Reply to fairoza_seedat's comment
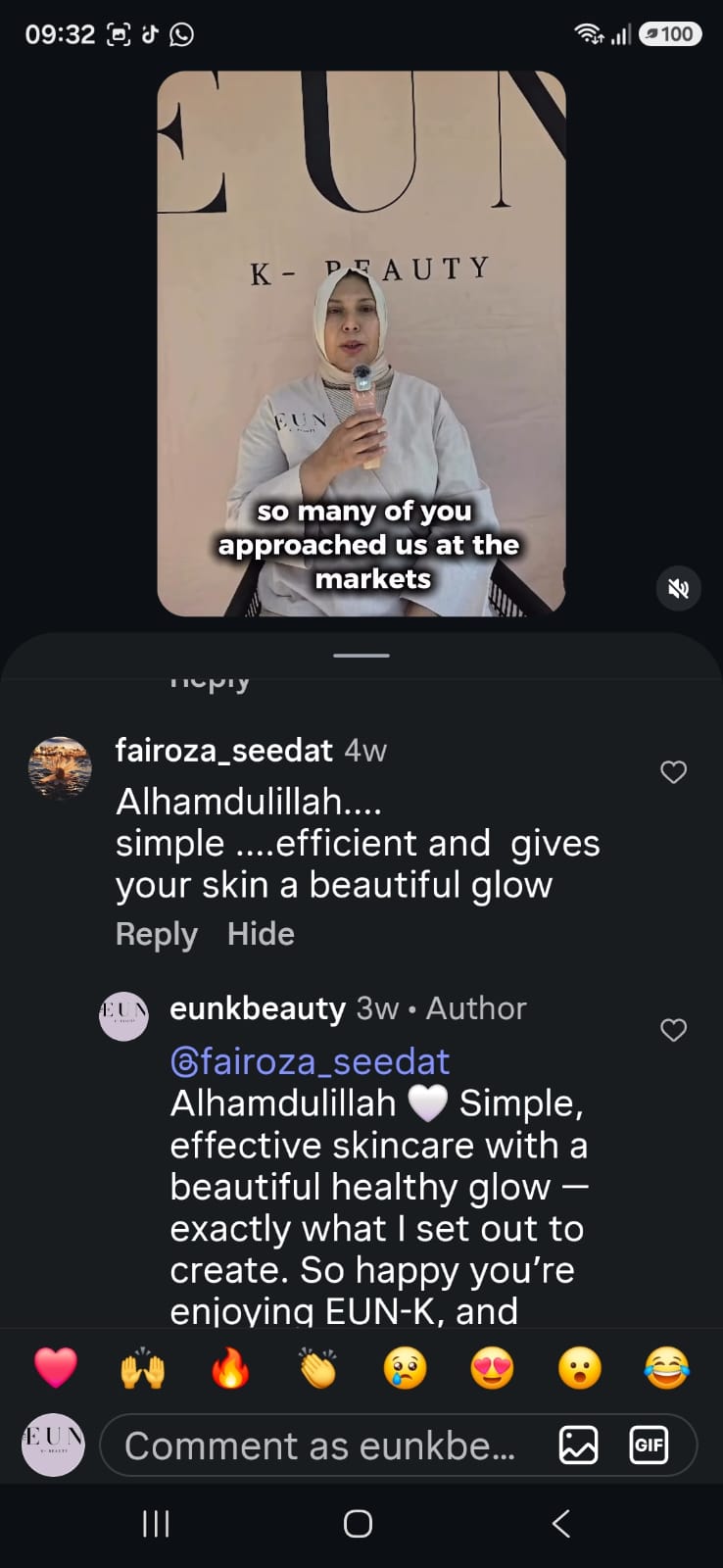723x1568 pixels. [x=157, y=934]
